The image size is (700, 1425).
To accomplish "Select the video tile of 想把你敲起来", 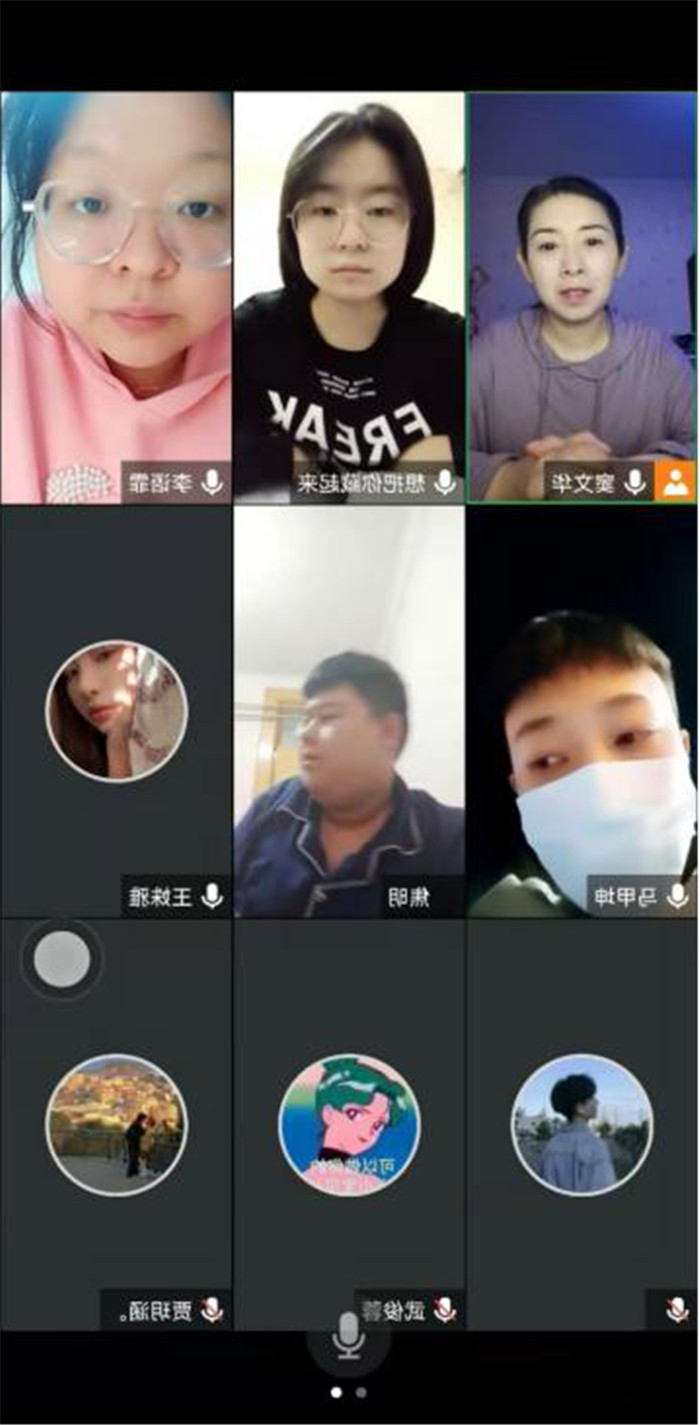I will 349,298.
